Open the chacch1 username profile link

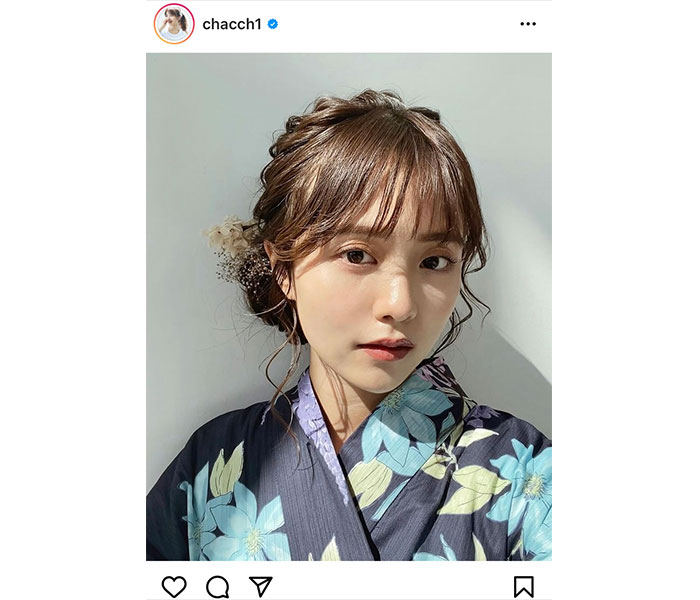231,24
